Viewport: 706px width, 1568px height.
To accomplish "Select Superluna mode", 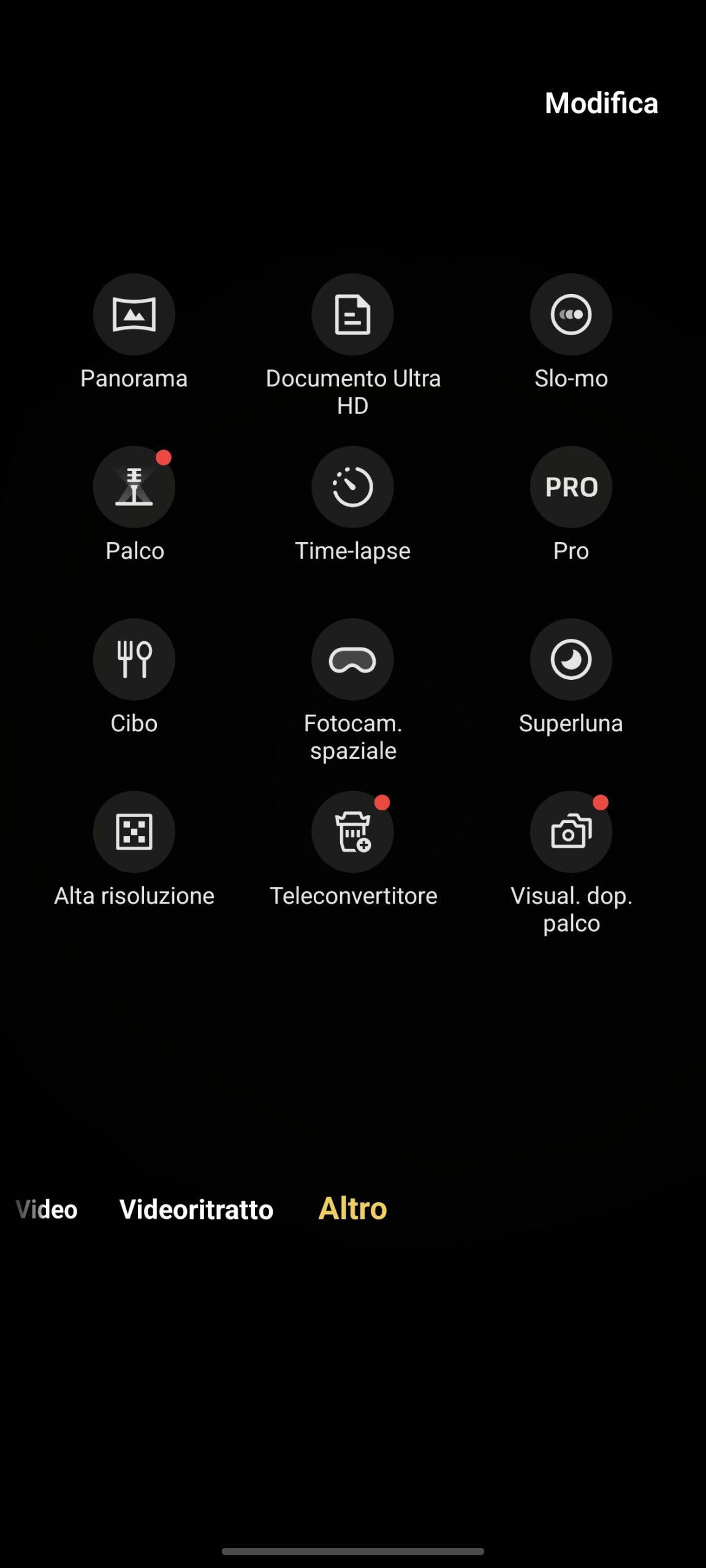I will click(571, 660).
